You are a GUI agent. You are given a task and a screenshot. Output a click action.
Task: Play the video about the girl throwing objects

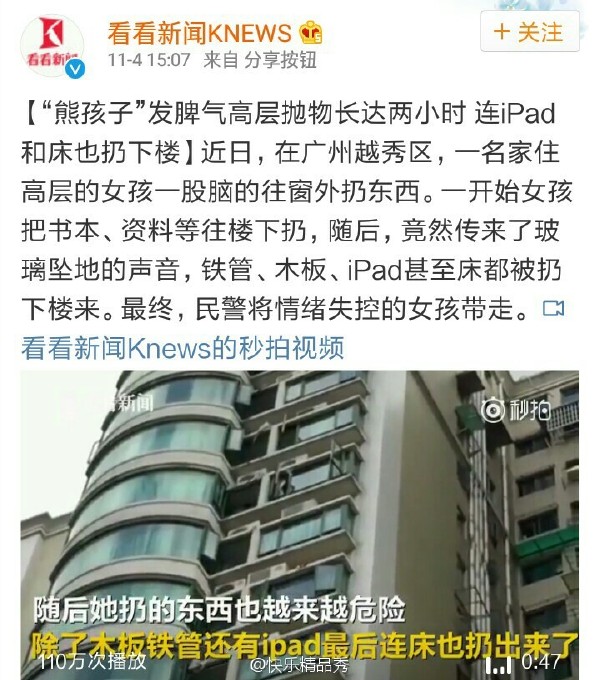(x=300, y=520)
